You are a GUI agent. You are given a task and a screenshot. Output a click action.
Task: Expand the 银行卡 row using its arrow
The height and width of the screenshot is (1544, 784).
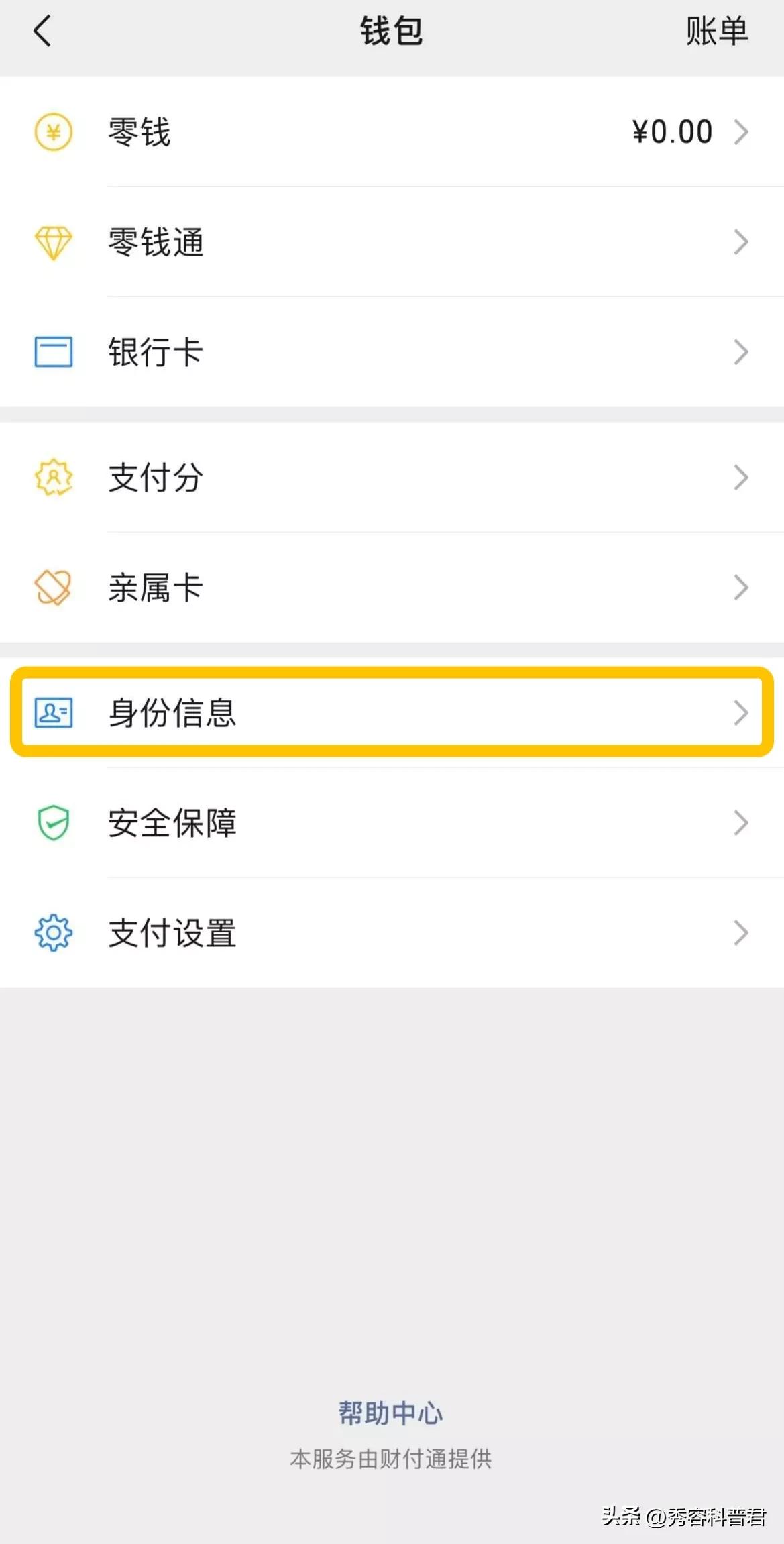(740, 351)
